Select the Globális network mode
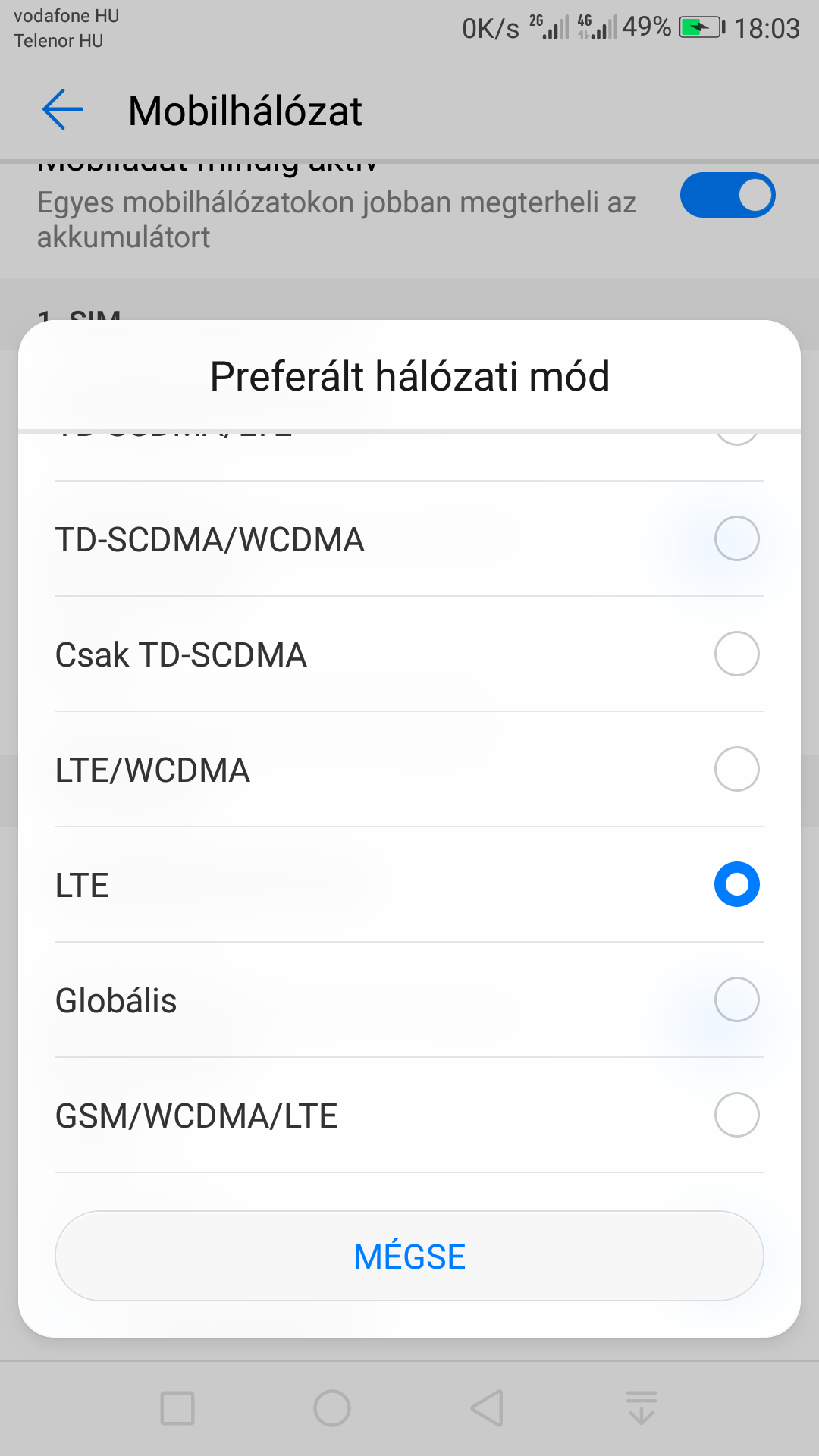Viewport: 819px width, 1456px height. click(409, 1000)
